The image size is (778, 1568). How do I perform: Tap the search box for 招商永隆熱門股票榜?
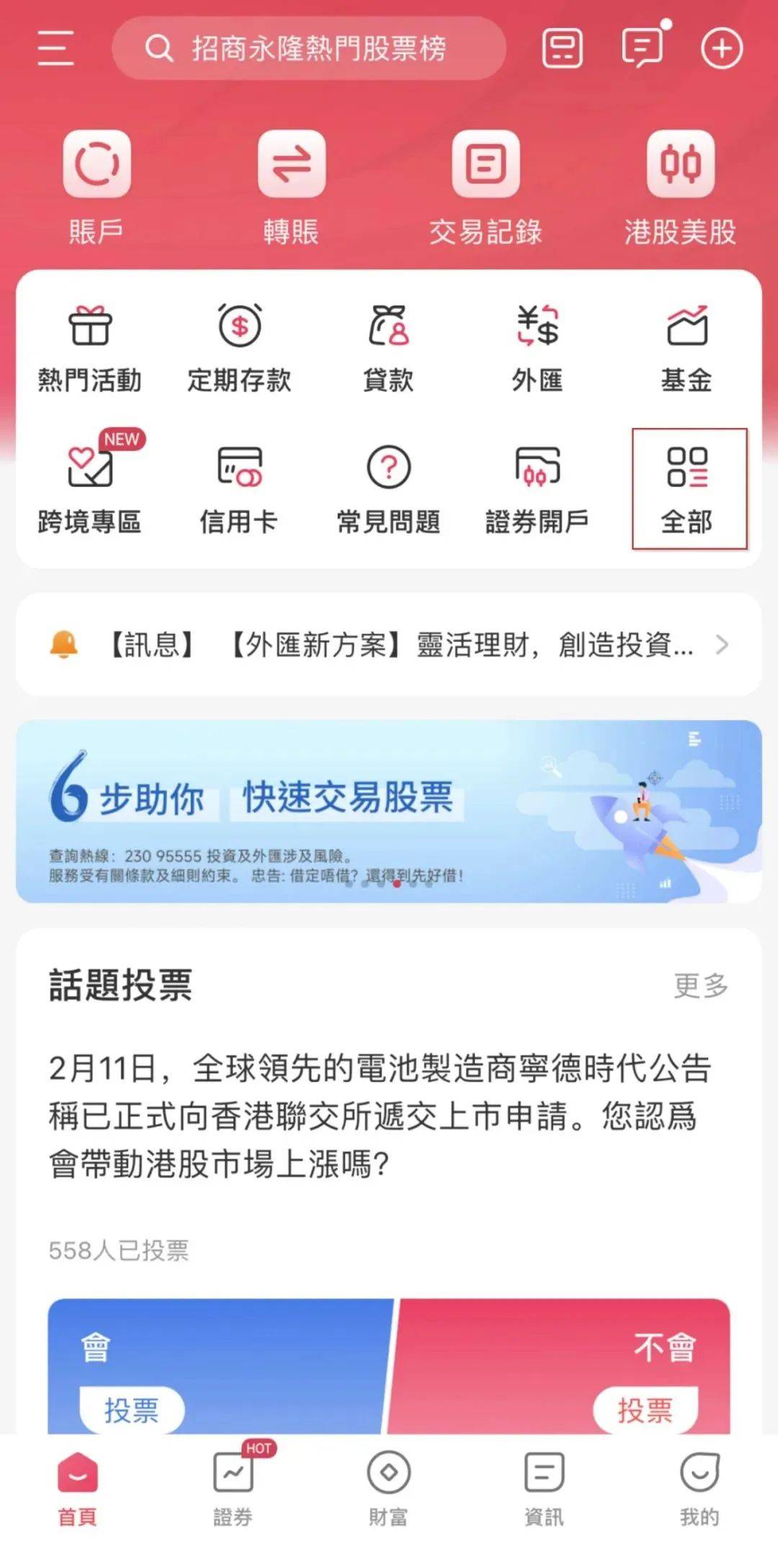[x=309, y=48]
